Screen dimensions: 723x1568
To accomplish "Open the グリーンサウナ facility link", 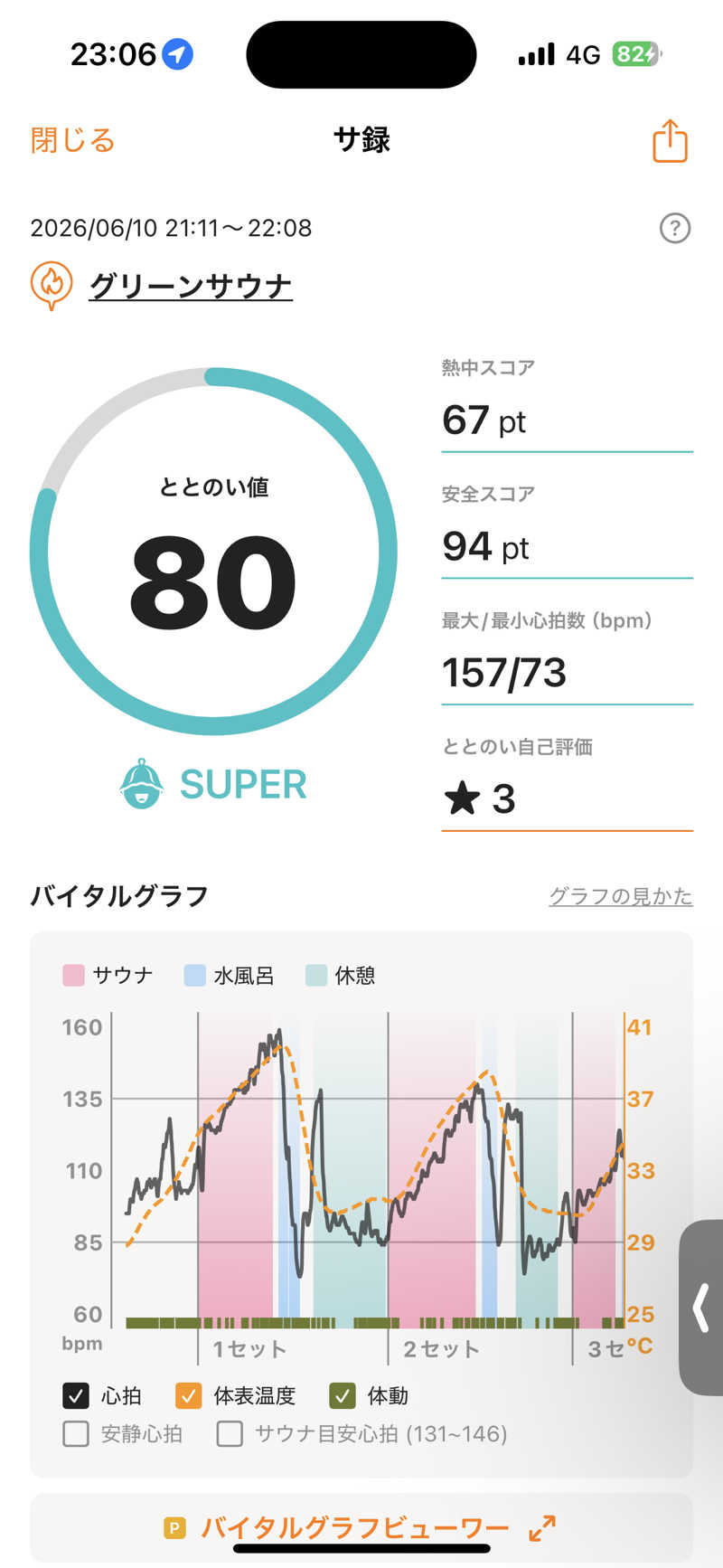I will [191, 286].
